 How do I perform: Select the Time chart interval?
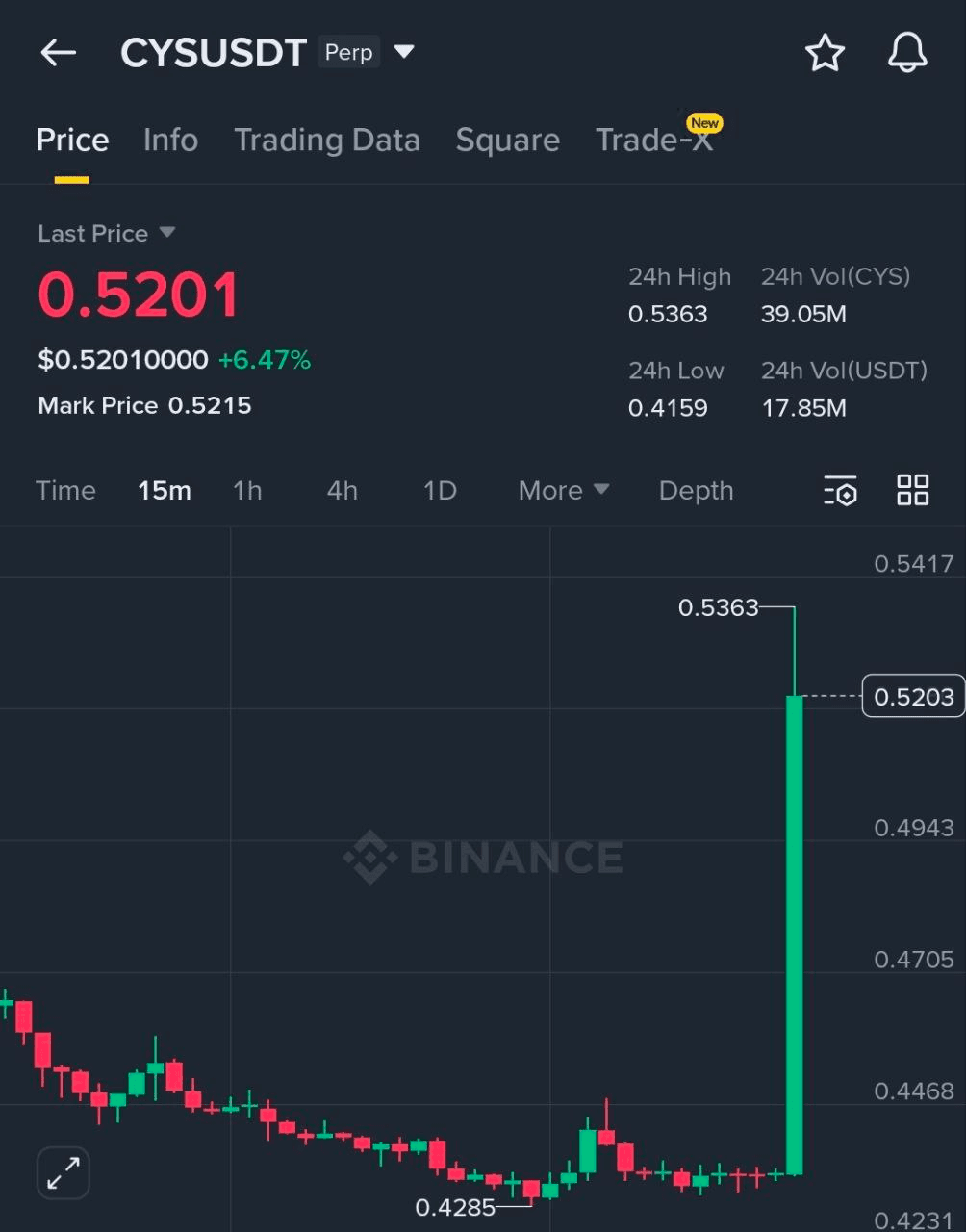click(x=65, y=491)
